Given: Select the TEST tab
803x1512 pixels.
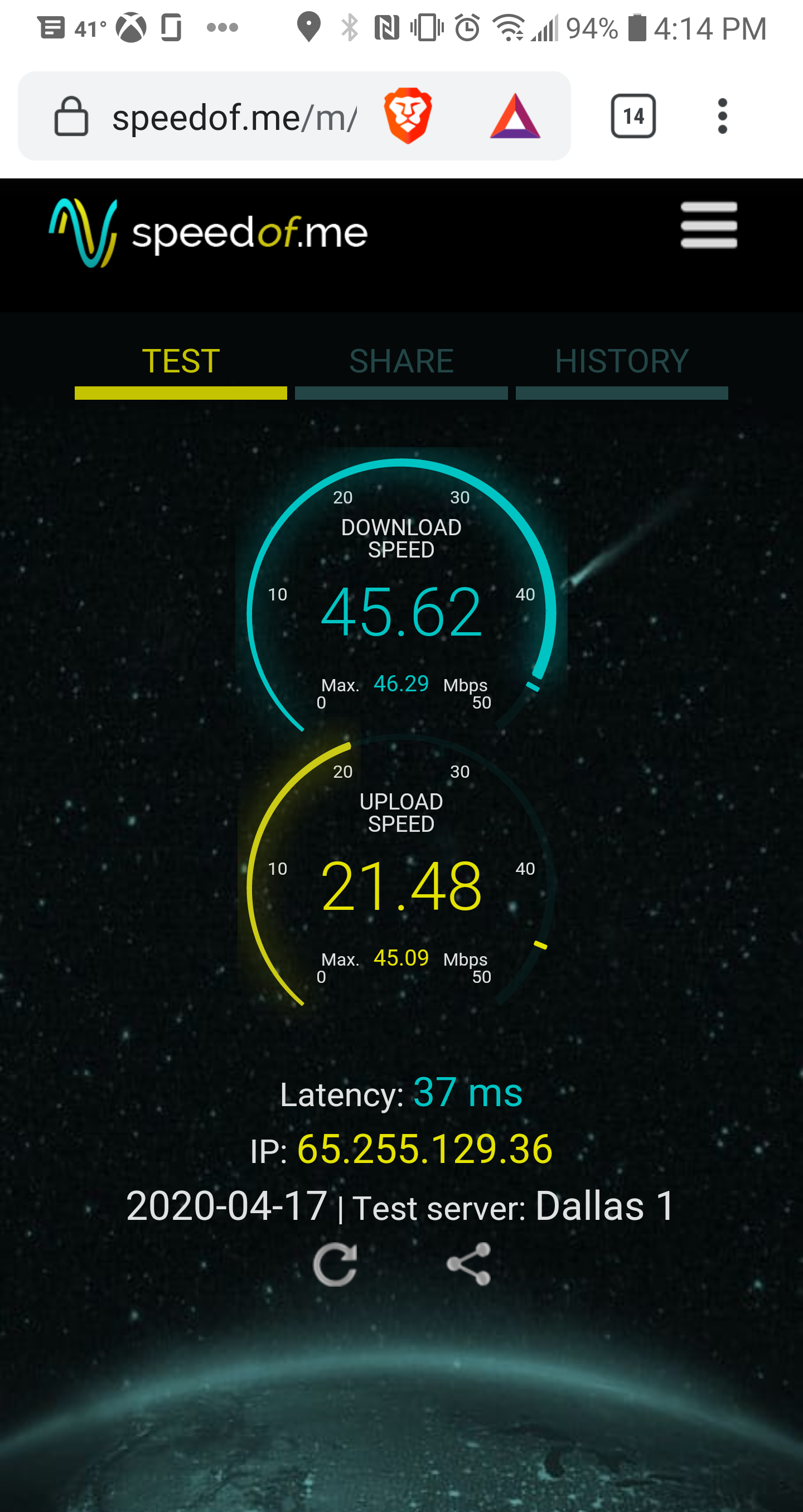Looking at the screenshot, I should point(181,362).
